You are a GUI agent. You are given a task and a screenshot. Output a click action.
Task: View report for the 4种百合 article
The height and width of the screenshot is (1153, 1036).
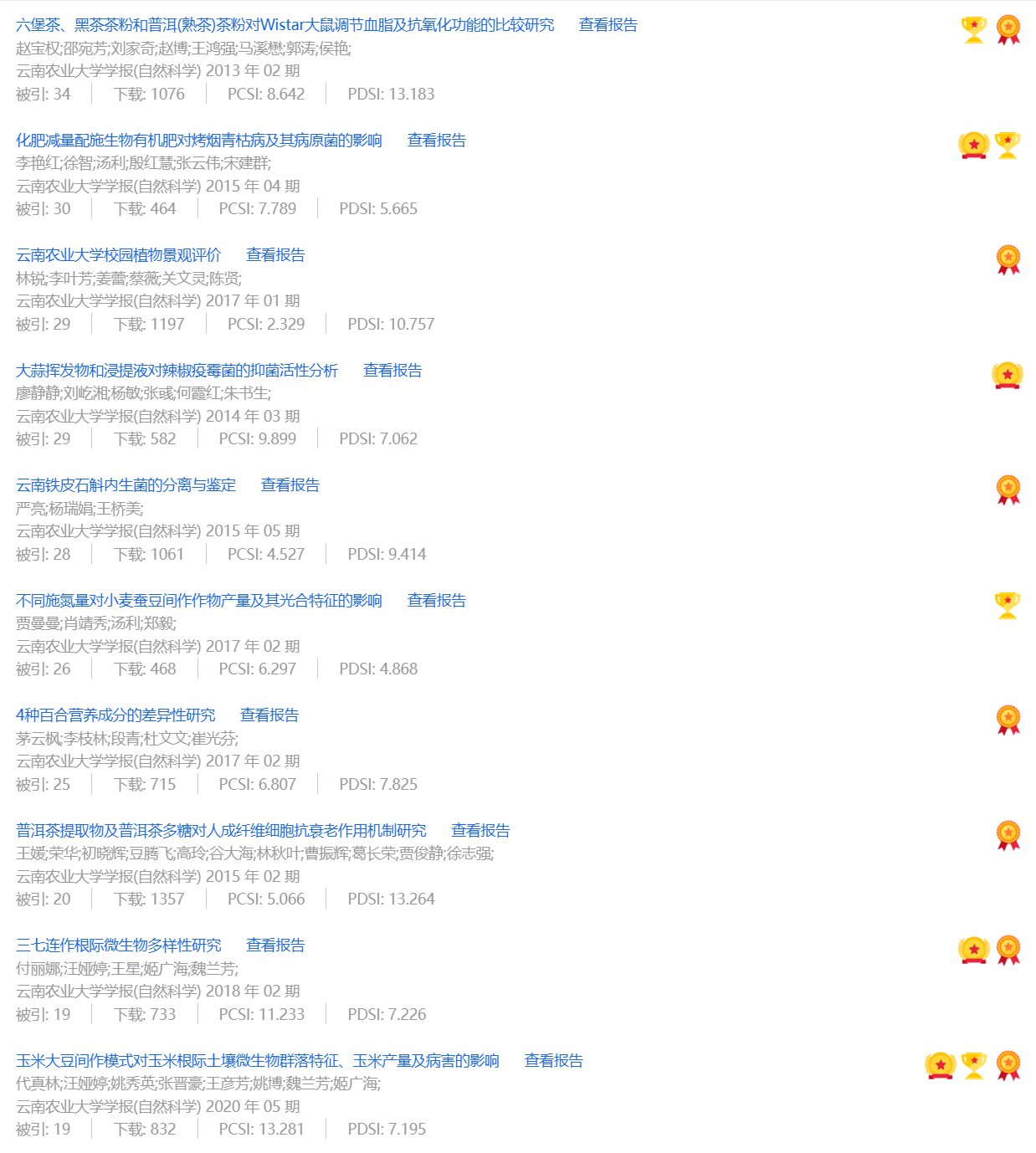point(269,715)
